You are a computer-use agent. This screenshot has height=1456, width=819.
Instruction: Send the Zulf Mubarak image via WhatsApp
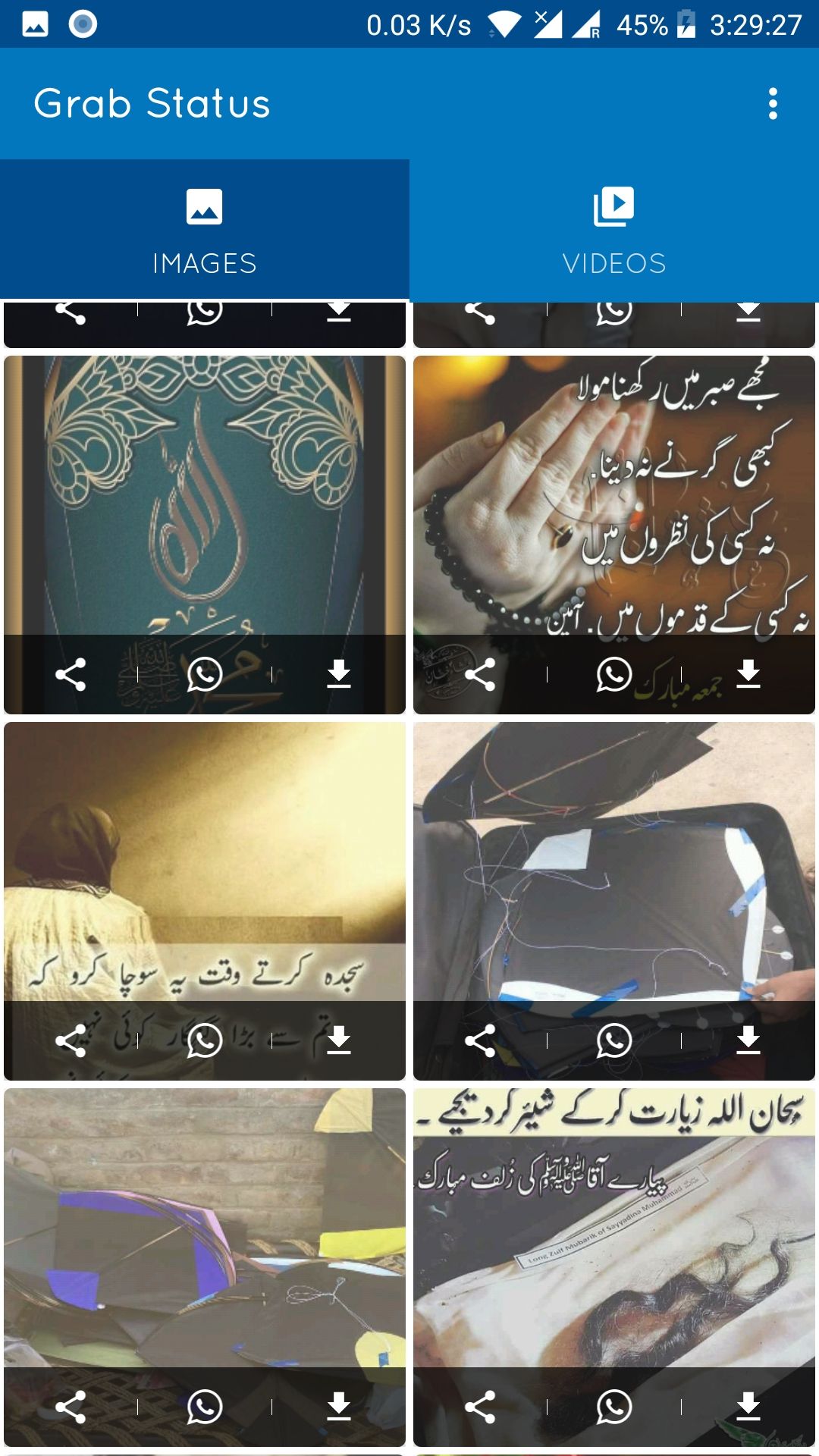[614, 1407]
